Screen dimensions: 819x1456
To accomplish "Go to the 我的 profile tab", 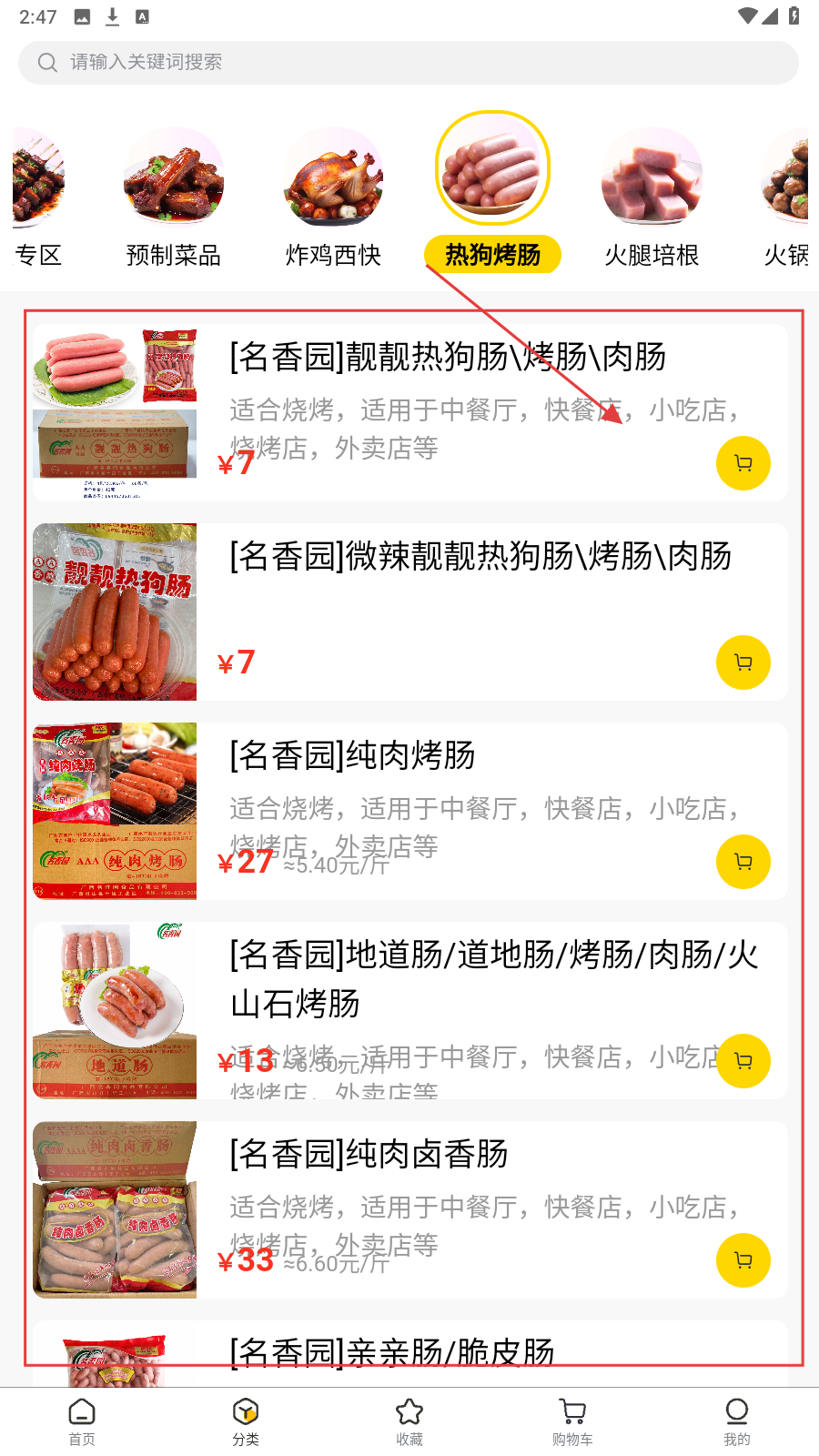I will tap(737, 1421).
